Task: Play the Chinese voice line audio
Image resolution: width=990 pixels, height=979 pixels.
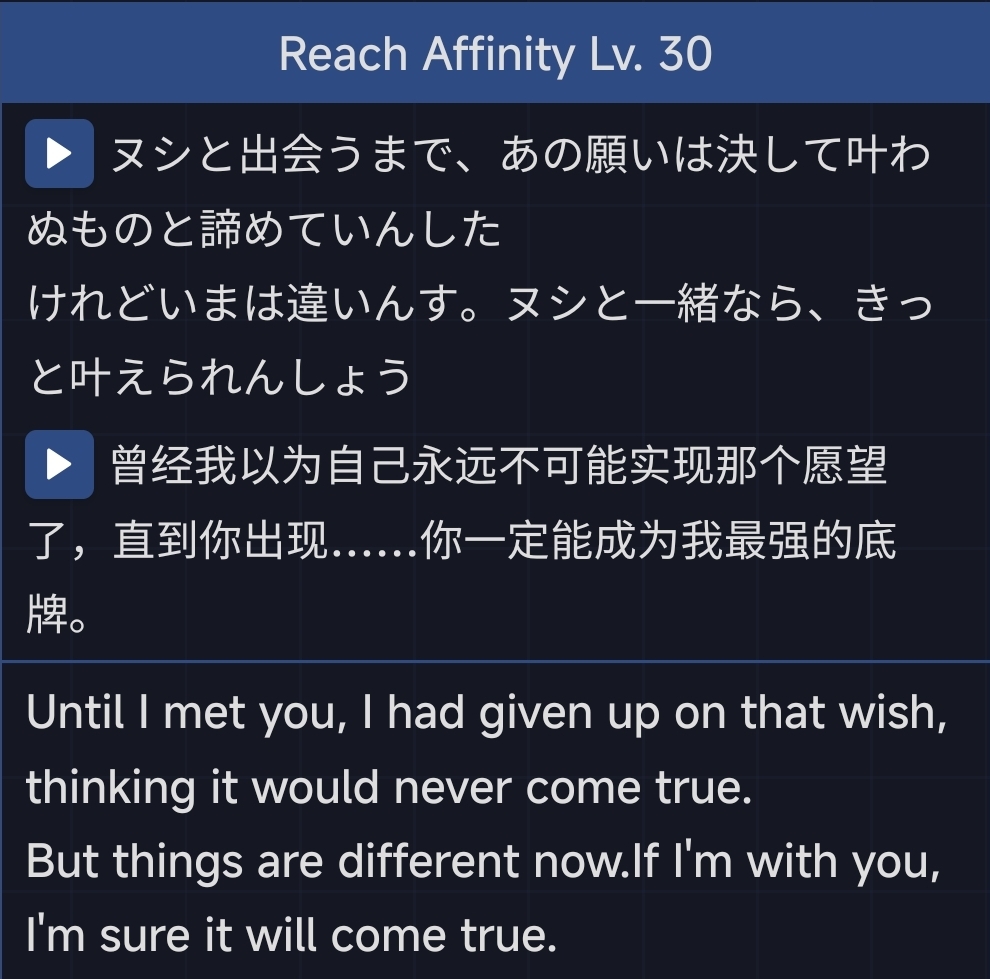Action: coord(59,465)
